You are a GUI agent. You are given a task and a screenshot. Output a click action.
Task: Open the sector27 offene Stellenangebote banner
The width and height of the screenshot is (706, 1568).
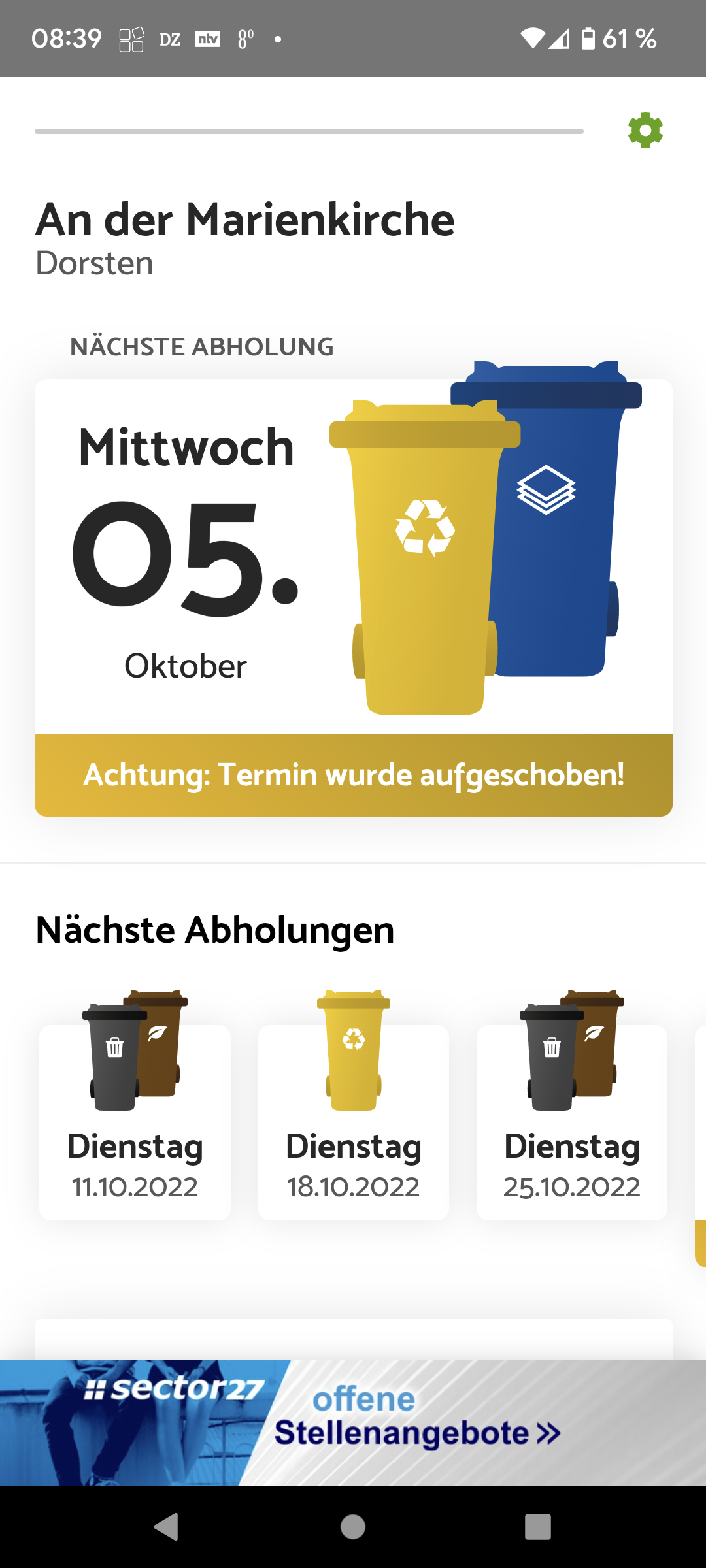click(x=353, y=1422)
